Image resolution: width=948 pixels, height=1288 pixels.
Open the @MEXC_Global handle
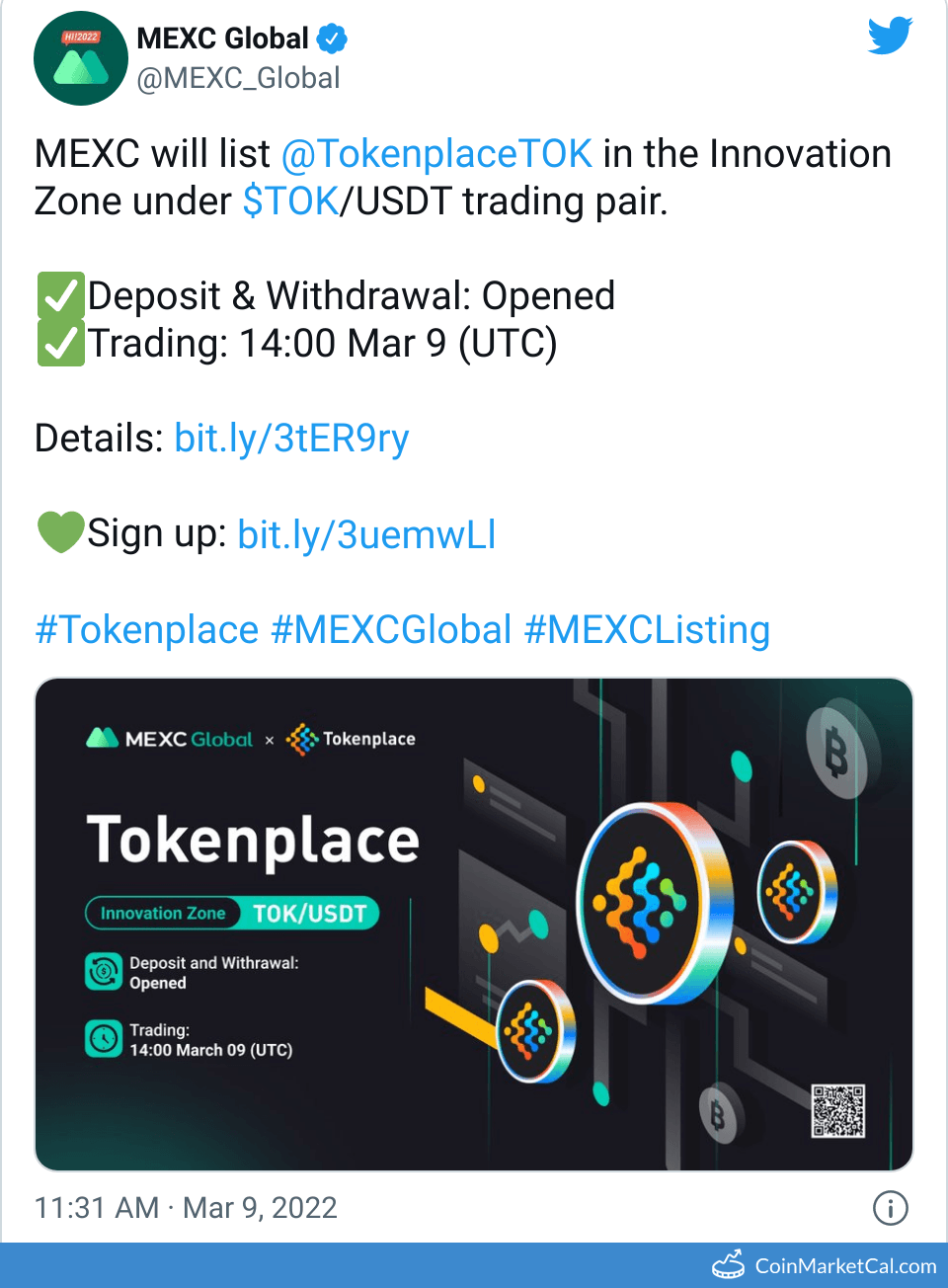click(x=238, y=78)
